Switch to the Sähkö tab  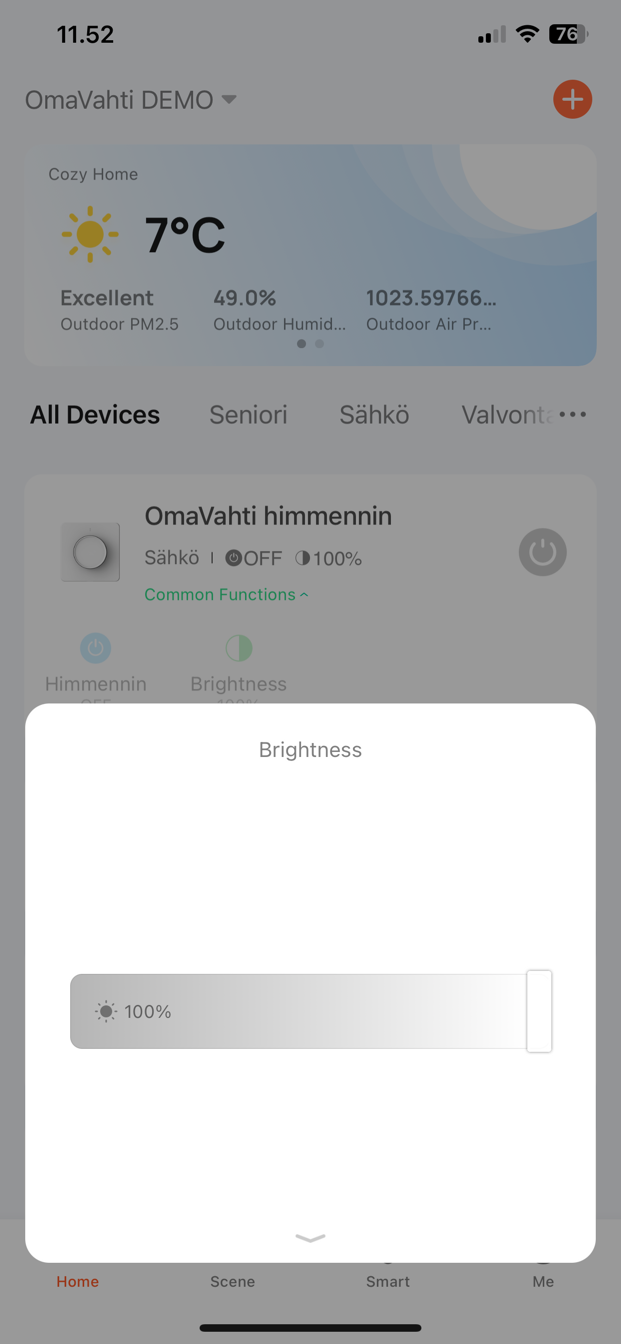[374, 415]
